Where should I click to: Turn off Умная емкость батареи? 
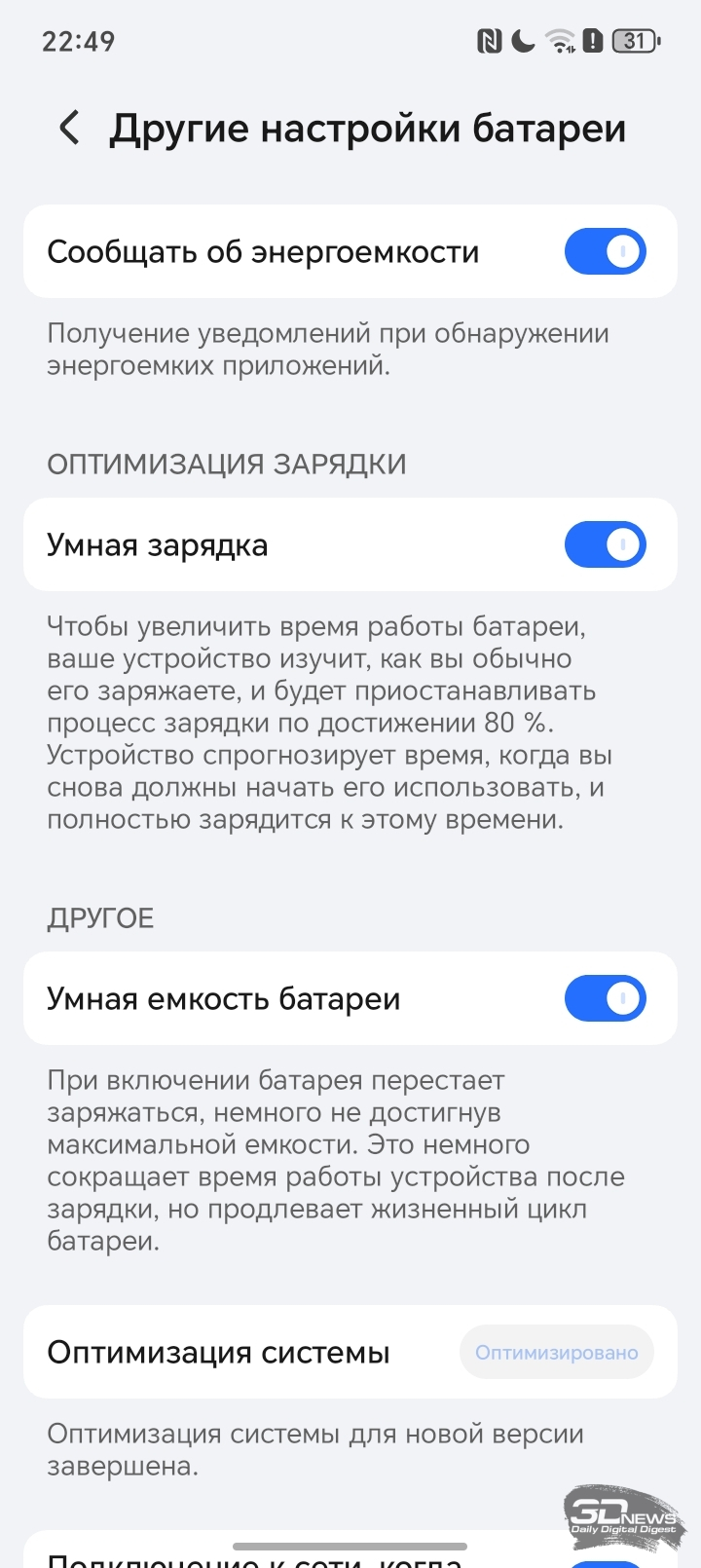[605, 998]
